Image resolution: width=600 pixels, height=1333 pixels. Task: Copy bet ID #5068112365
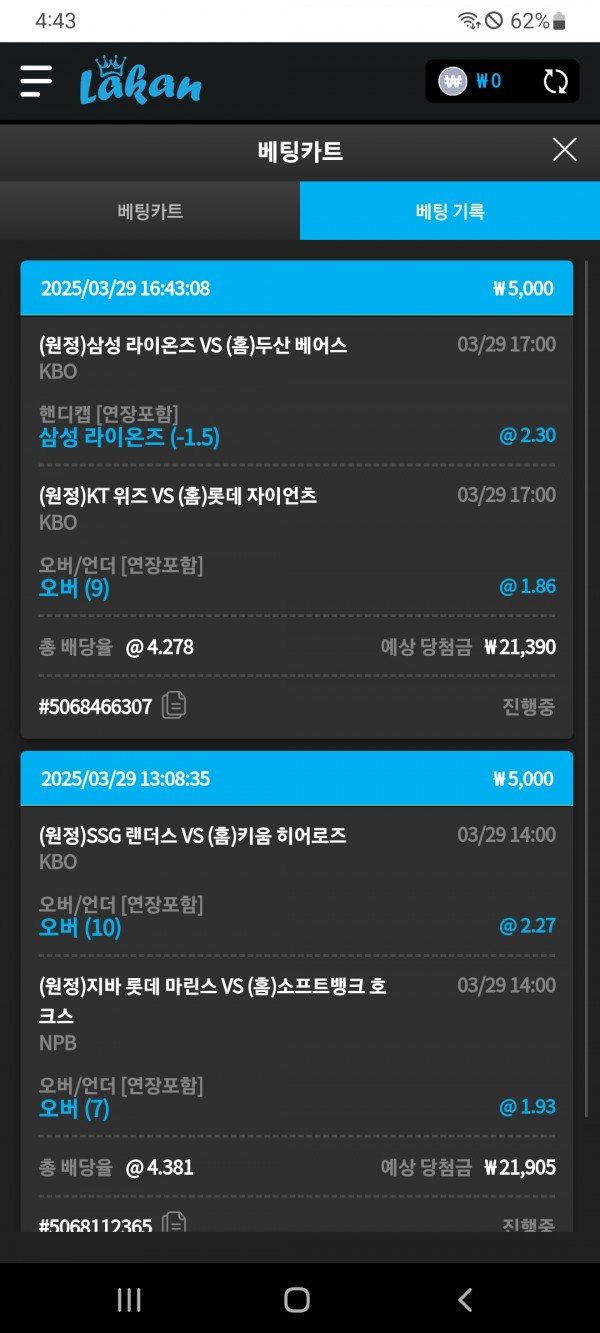(x=174, y=1222)
